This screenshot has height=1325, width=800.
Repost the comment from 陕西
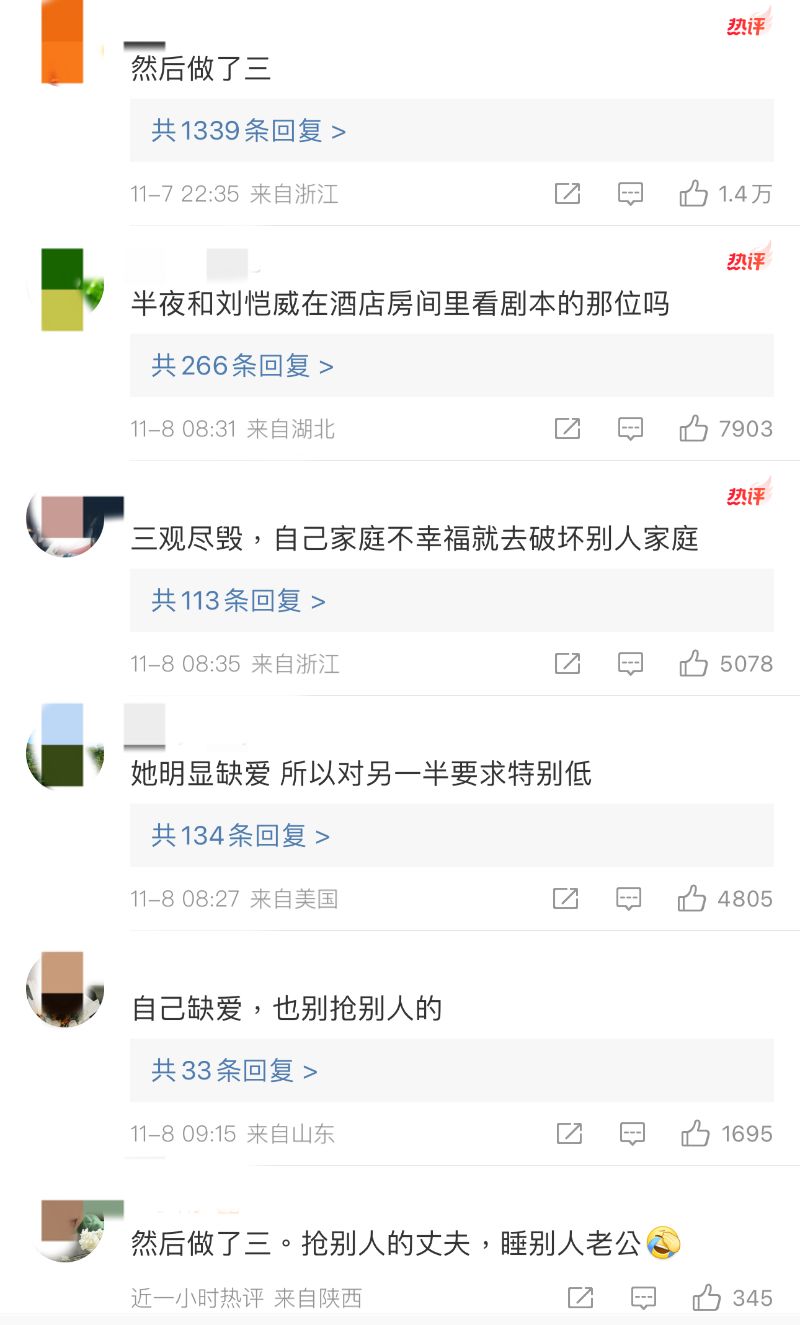coord(580,1298)
